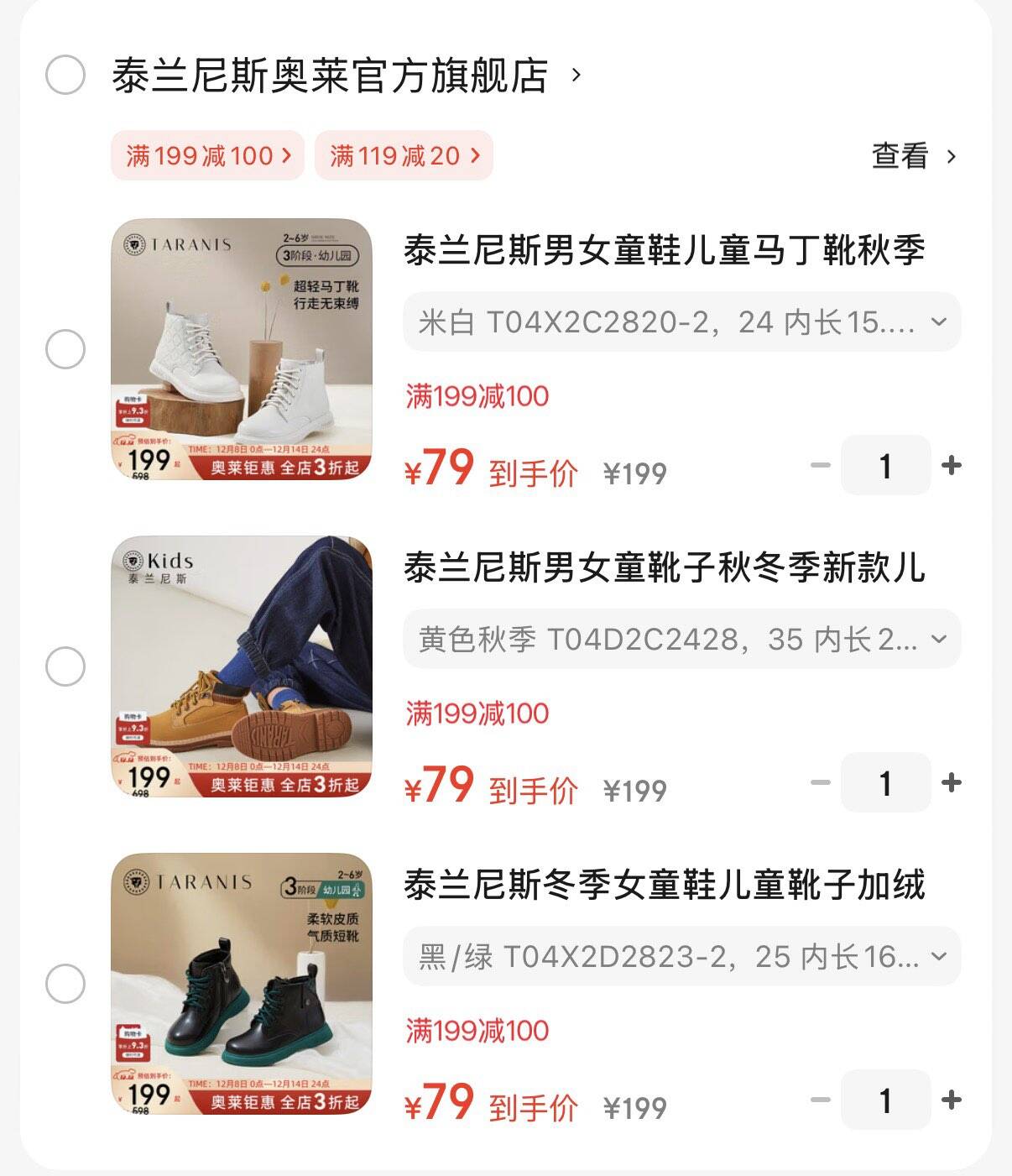Increase quantity of the 米白 马丁靴
The image size is (1012, 1176).
coord(952,465)
